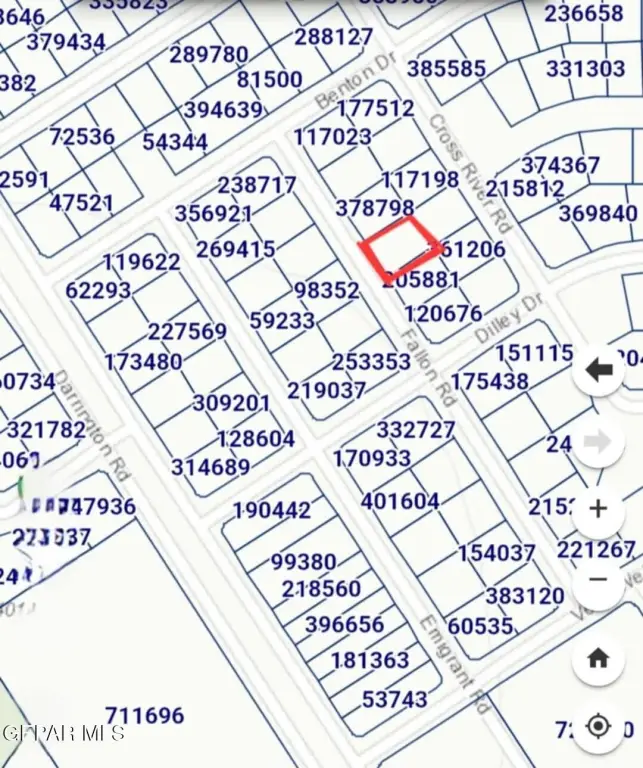Screen dimensions: 643x768
Task: Go forward to the next map extent
Action: [x=598, y=441]
